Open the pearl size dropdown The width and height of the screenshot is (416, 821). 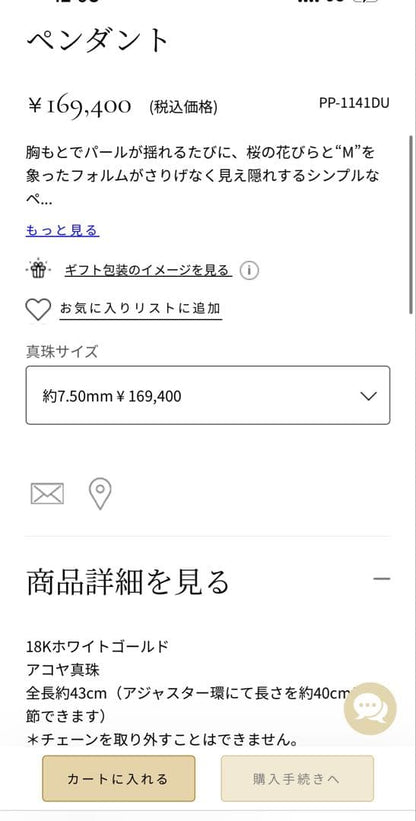point(208,395)
